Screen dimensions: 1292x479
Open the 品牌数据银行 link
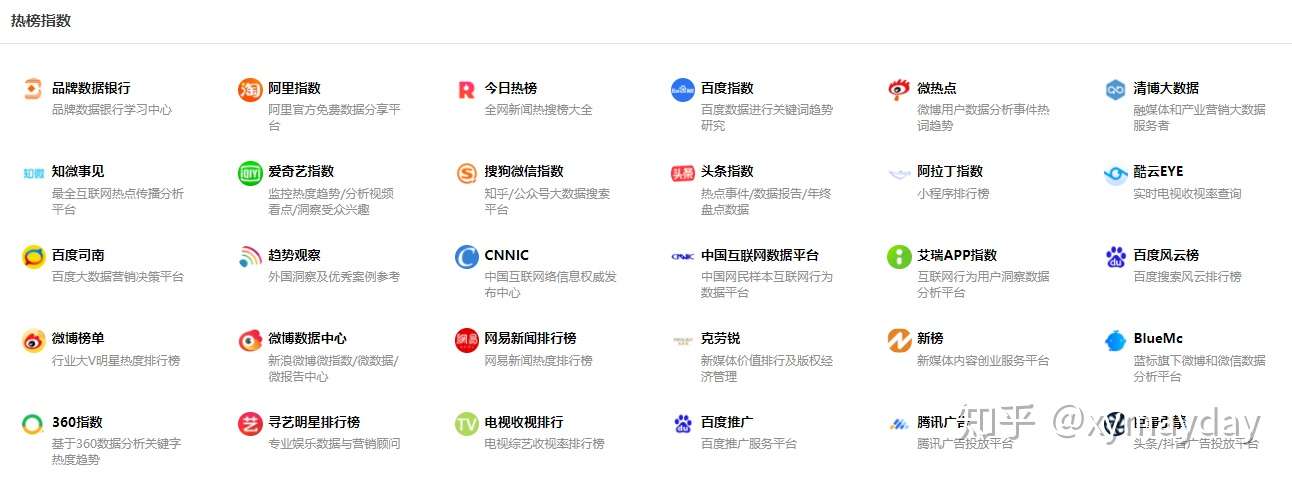pyautogui.click(x=90, y=88)
